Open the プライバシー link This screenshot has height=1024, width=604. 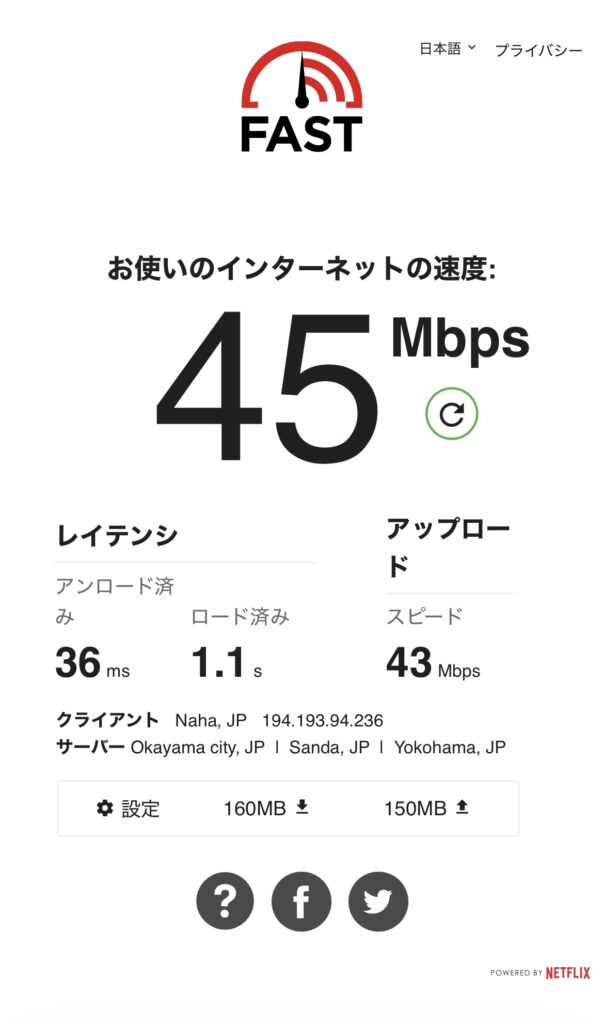click(x=538, y=50)
